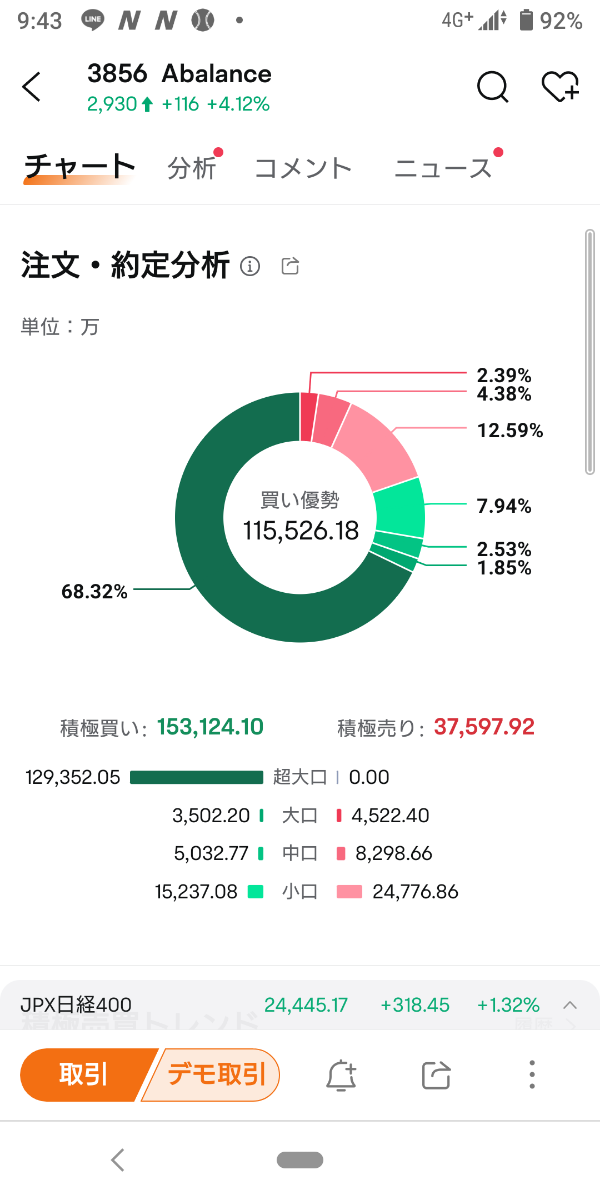Viewport: 600px width, 1200px height.
Task: Switch to the ニュース tab
Action: tap(443, 168)
